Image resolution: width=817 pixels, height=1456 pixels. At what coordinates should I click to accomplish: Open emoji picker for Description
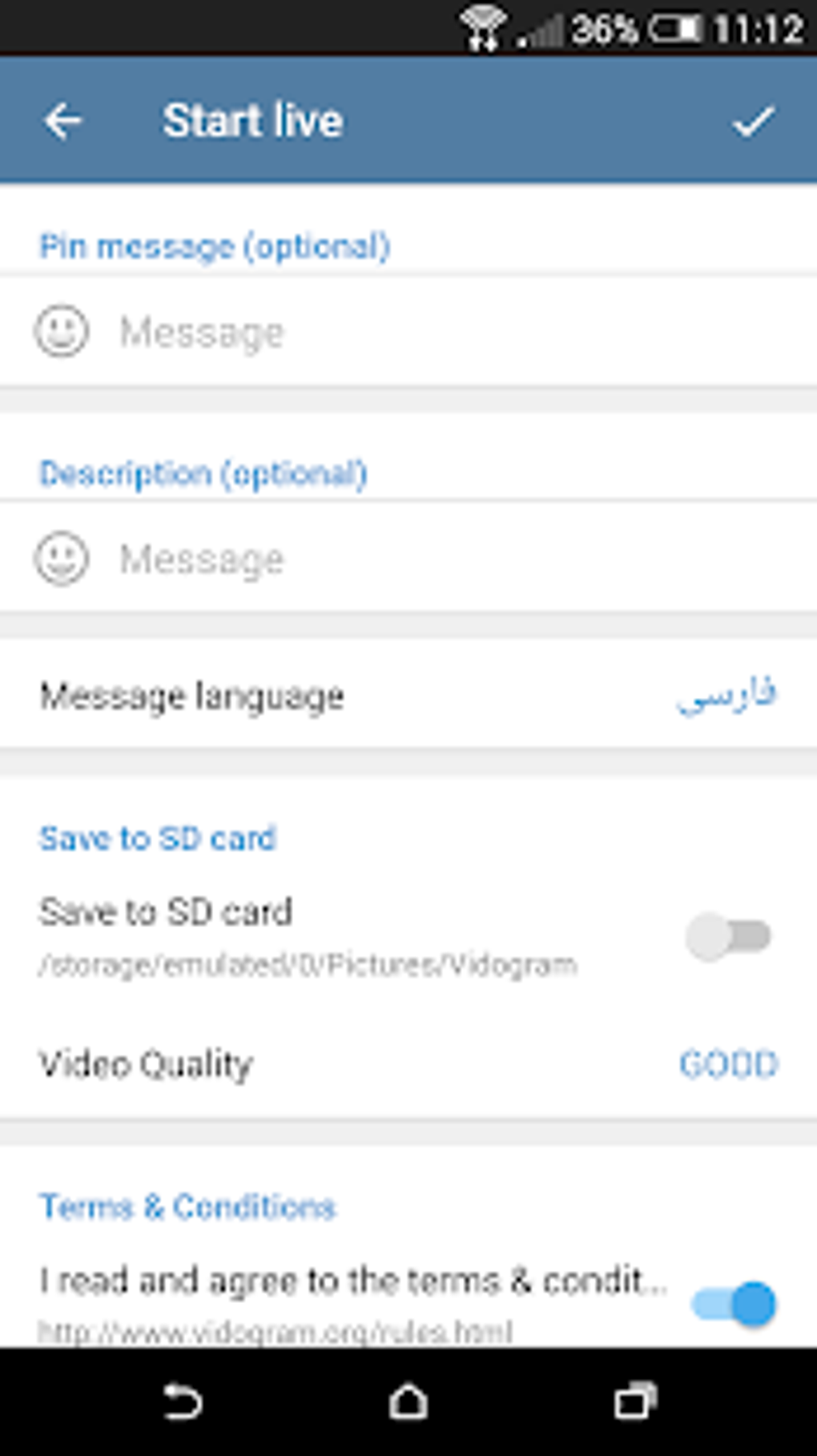pos(62,559)
